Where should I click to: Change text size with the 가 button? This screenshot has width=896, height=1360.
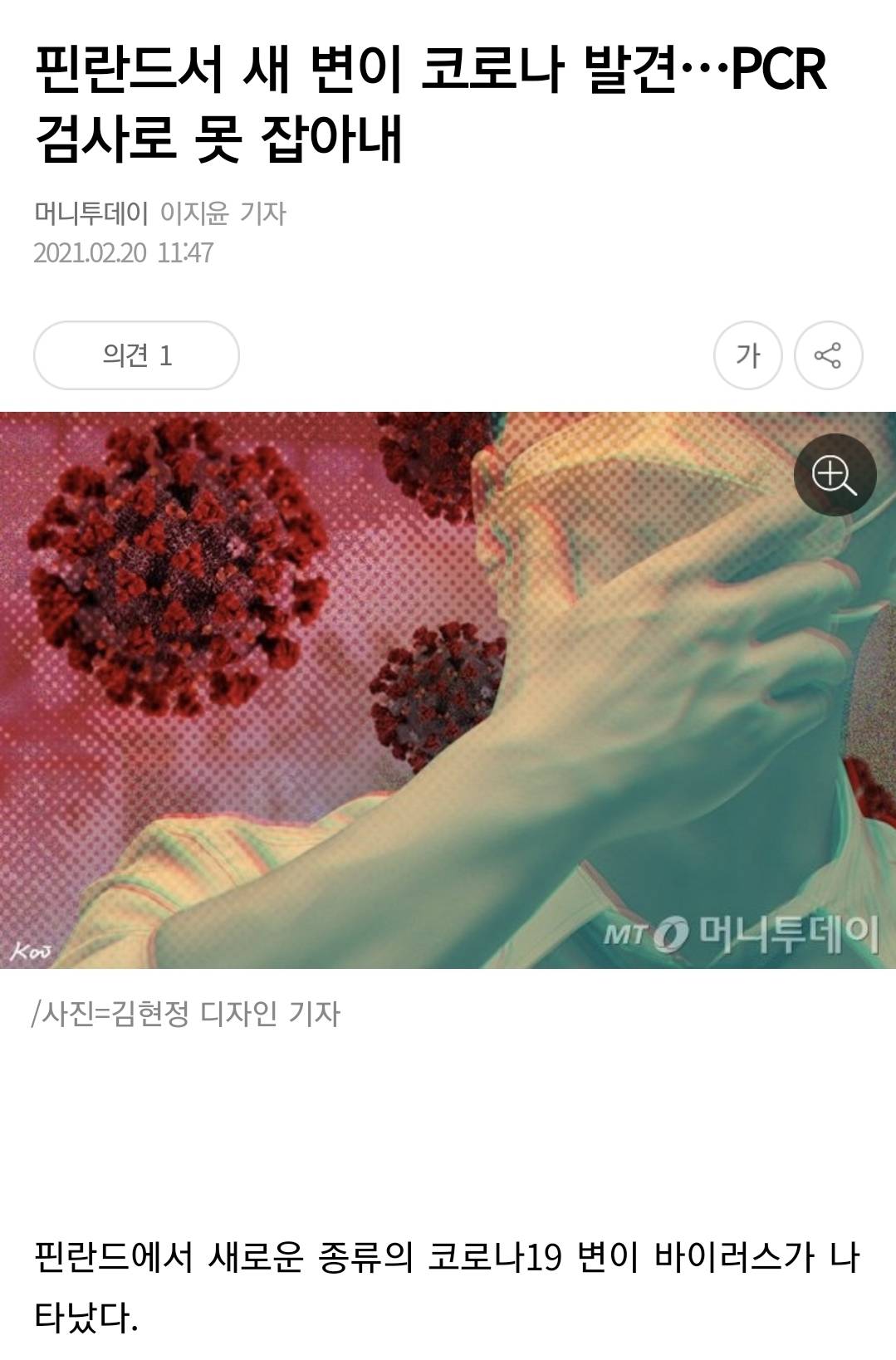[x=747, y=355]
